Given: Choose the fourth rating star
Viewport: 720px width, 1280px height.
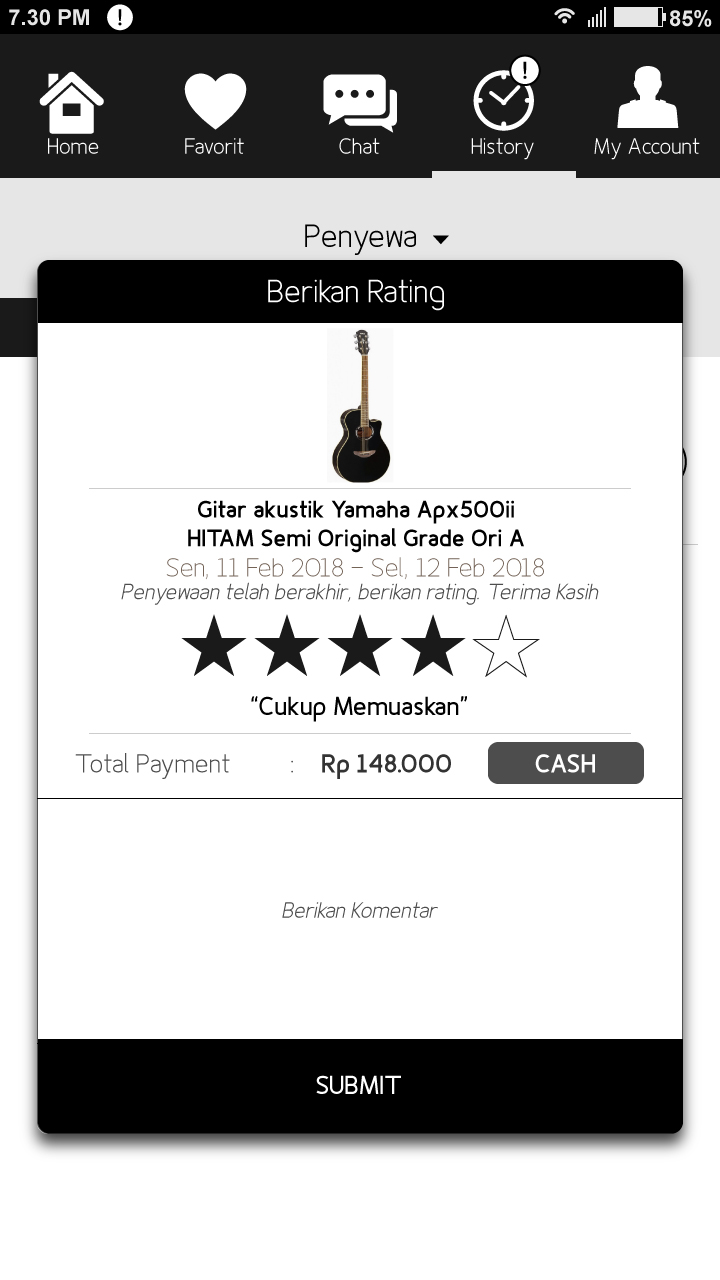Looking at the screenshot, I should pyautogui.click(x=433, y=647).
